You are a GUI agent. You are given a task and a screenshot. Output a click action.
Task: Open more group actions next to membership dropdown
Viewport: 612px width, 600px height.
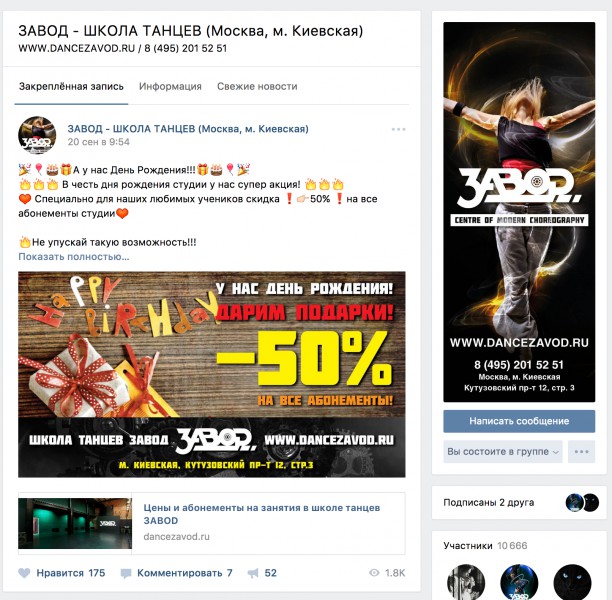tap(581, 452)
